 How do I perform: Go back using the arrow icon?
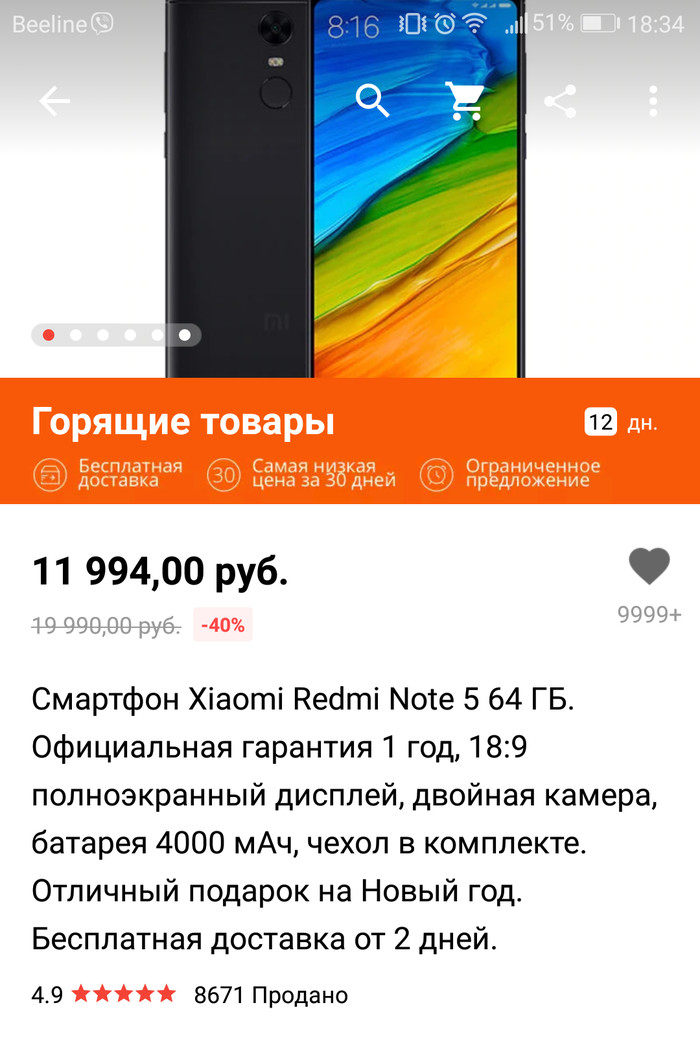click(x=54, y=101)
